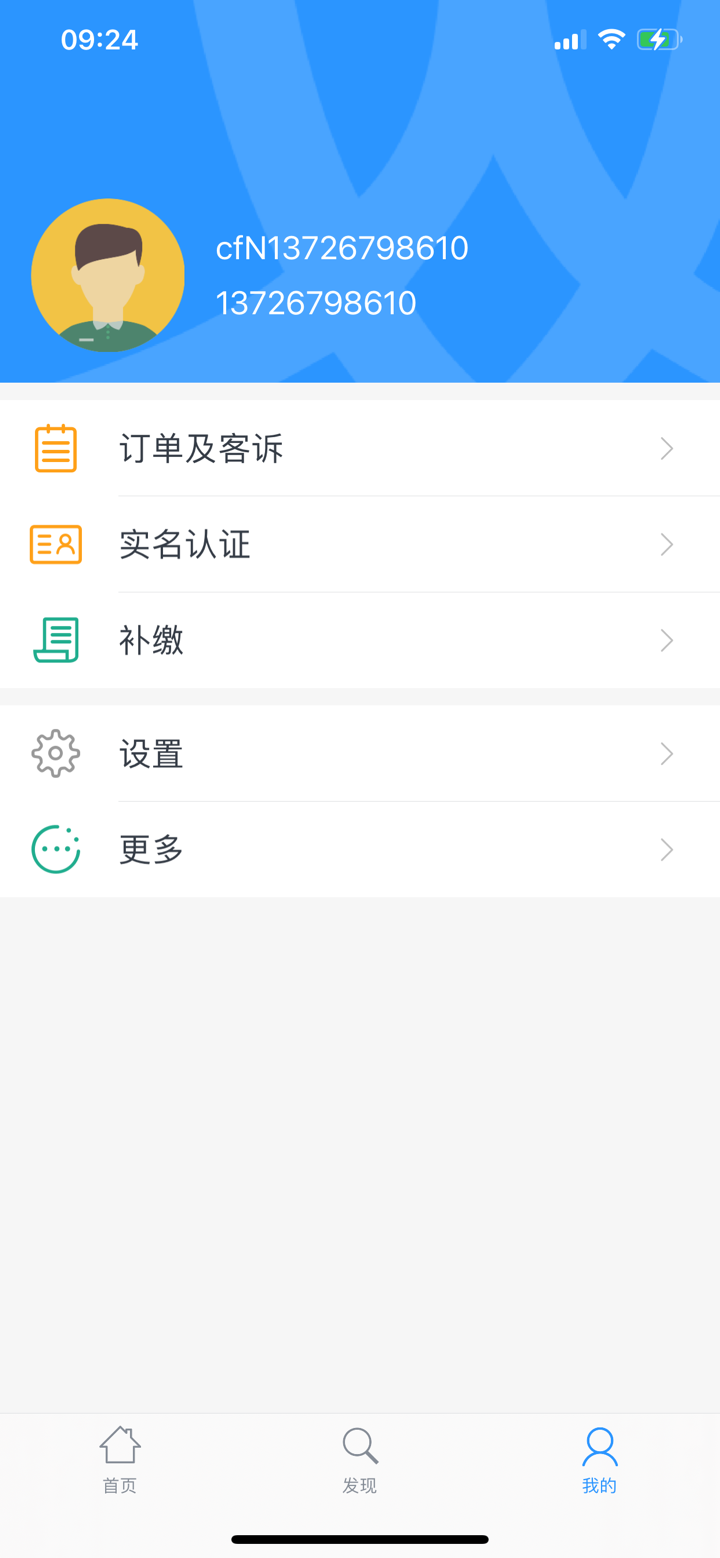Tap the 发现 magnifier icon
The height and width of the screenshot is (1558, 720).
click(x=359, y=1444)
